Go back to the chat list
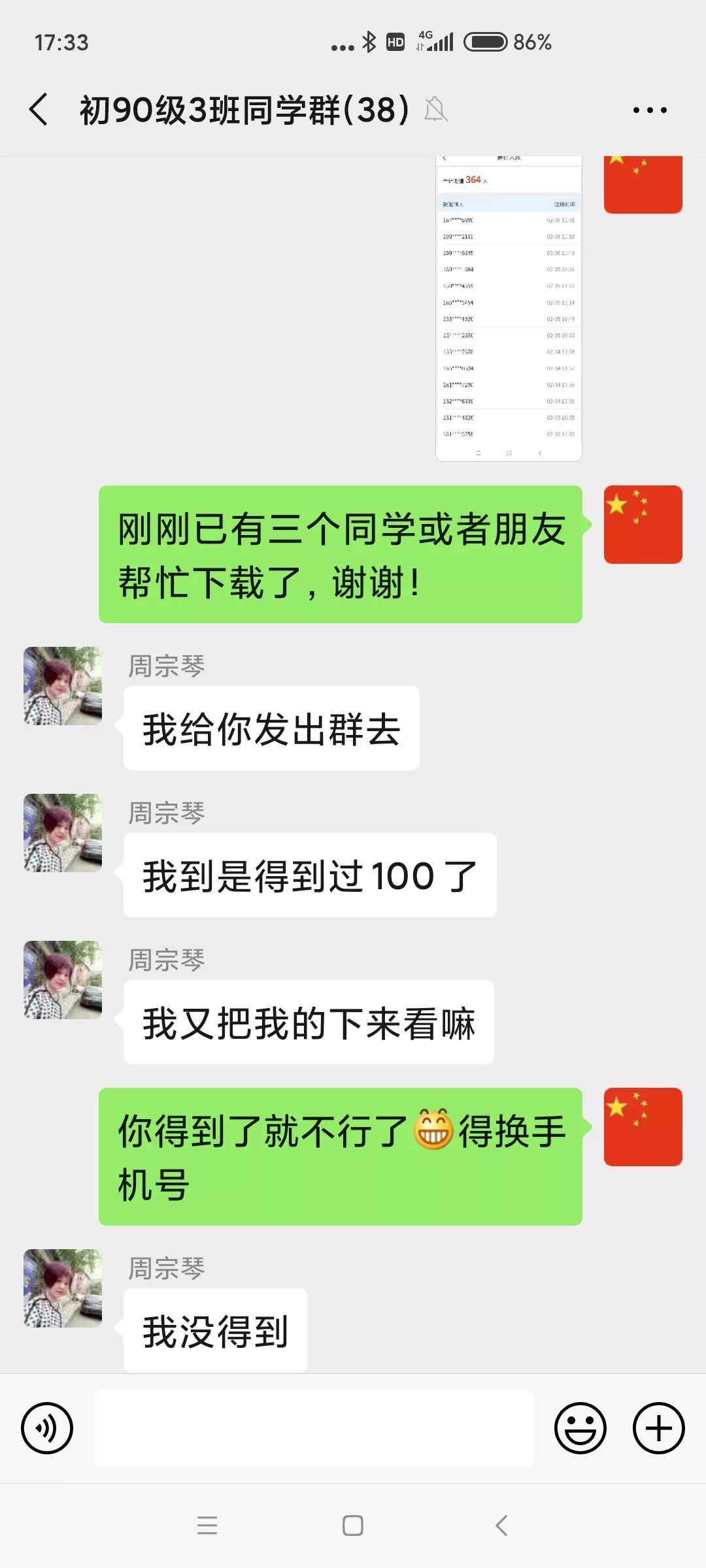 coord(39,109)
